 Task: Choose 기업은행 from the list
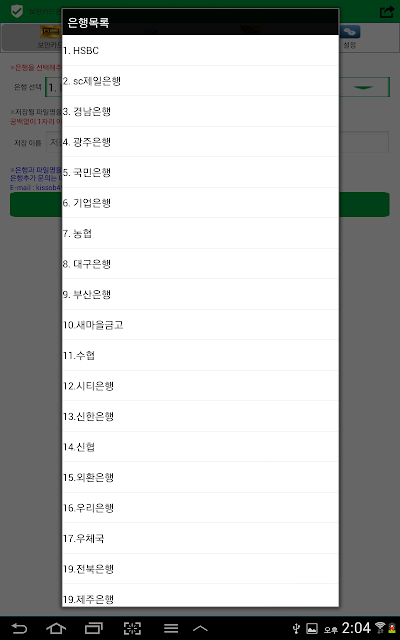[200, 203]
